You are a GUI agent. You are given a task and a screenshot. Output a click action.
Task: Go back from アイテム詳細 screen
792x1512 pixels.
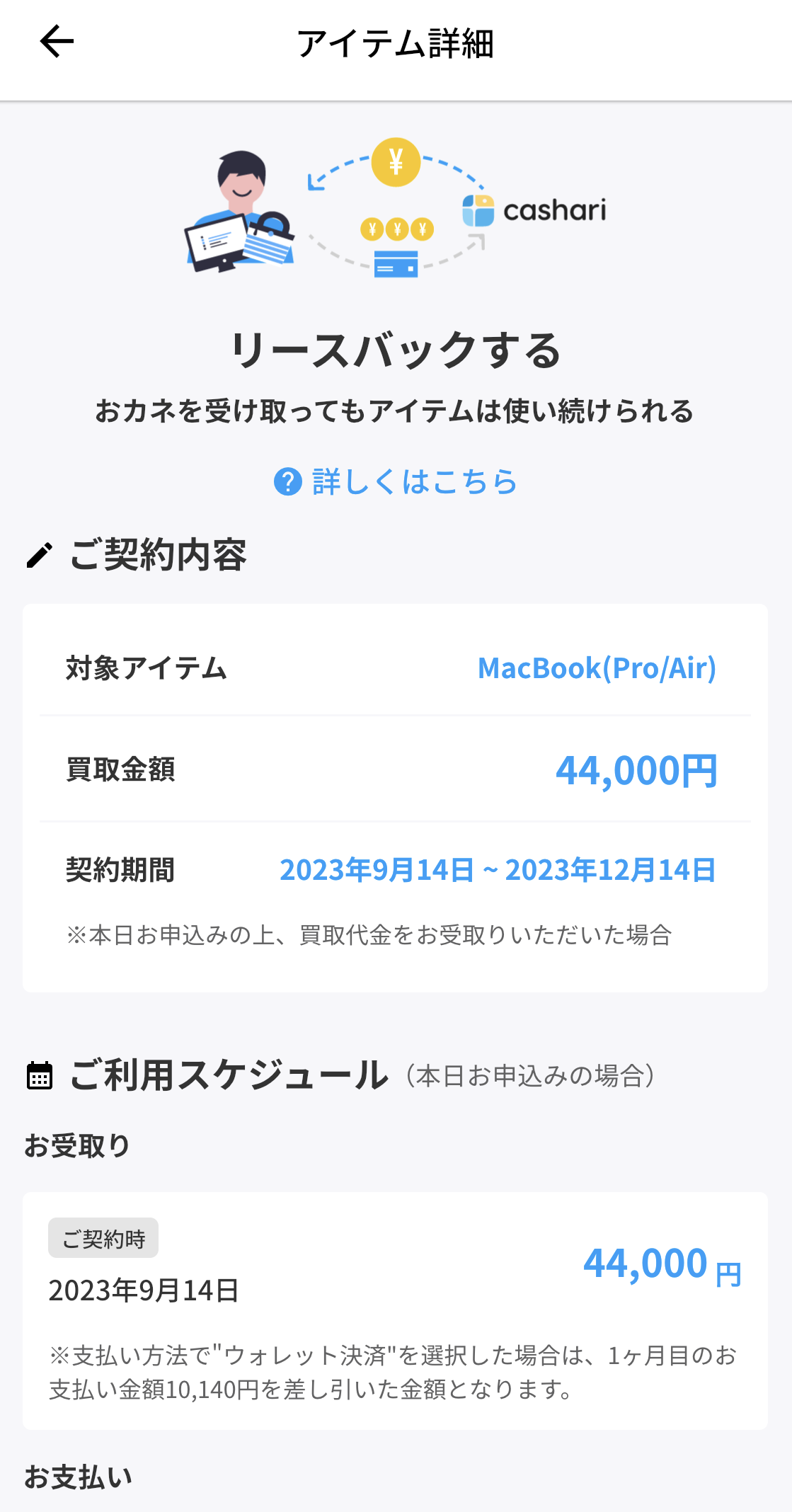pos(57,42)
